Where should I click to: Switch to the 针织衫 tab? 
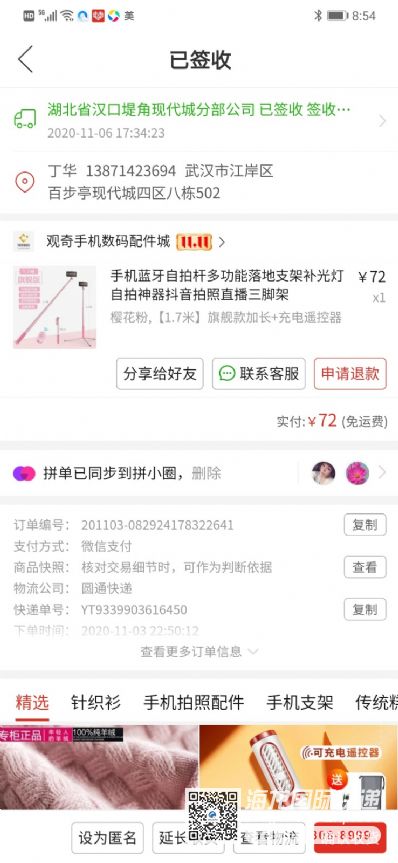[96, 702]
